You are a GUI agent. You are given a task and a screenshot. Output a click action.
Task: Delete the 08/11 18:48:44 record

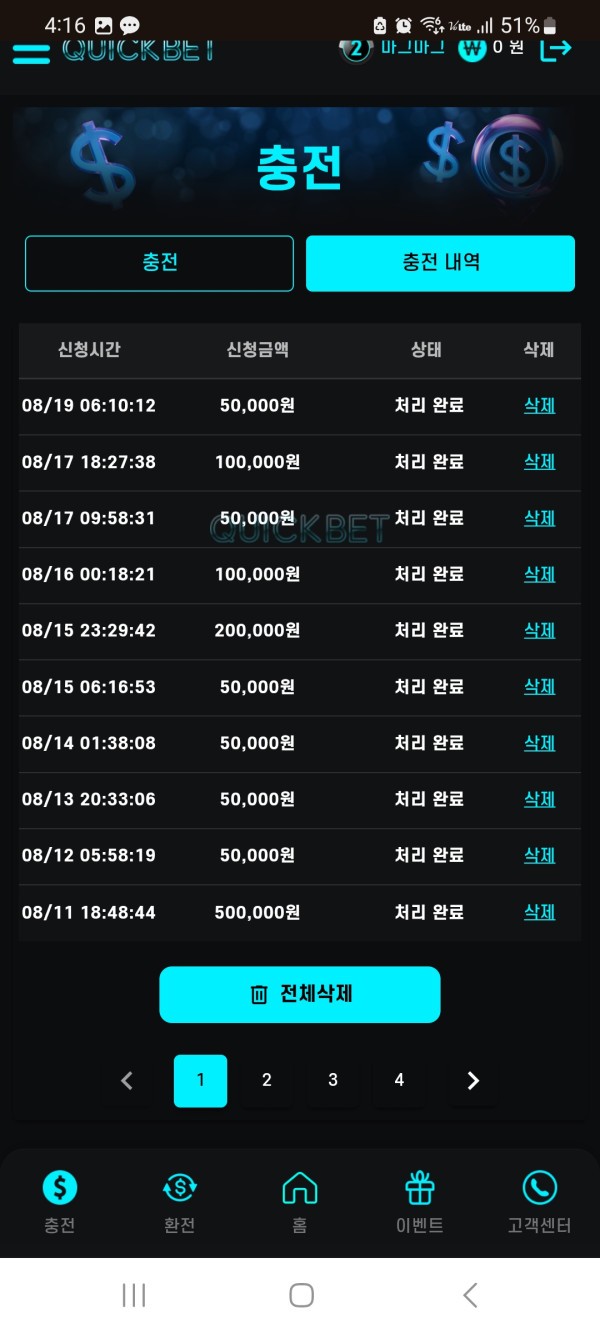540,912
